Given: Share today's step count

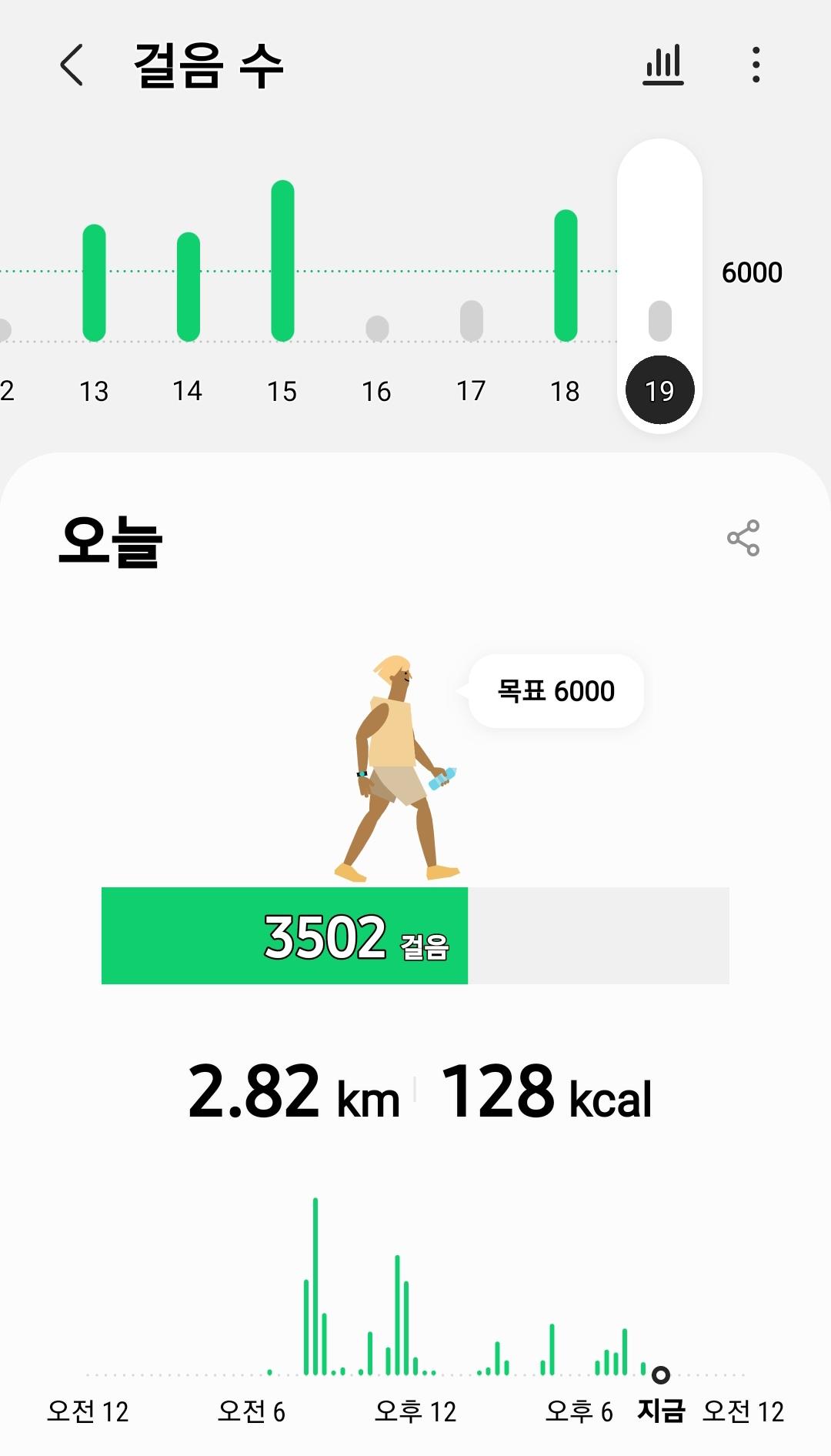Looking at the screenshot, I should coord(743,538).
